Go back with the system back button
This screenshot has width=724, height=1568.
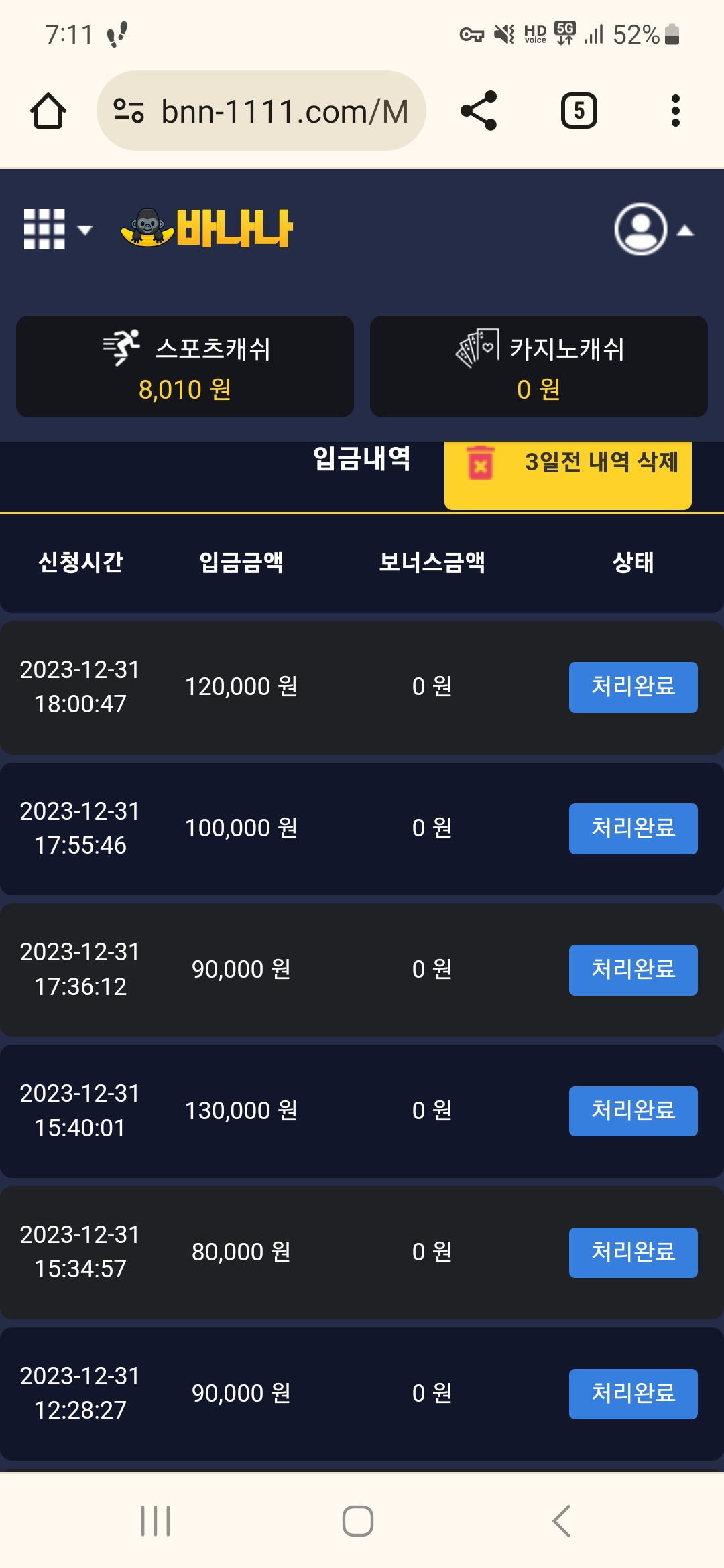[562, 1520]
